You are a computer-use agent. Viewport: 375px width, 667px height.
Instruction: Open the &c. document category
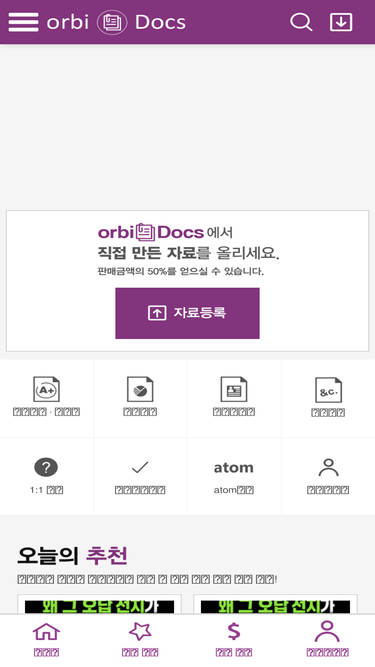tap(328, 398)
